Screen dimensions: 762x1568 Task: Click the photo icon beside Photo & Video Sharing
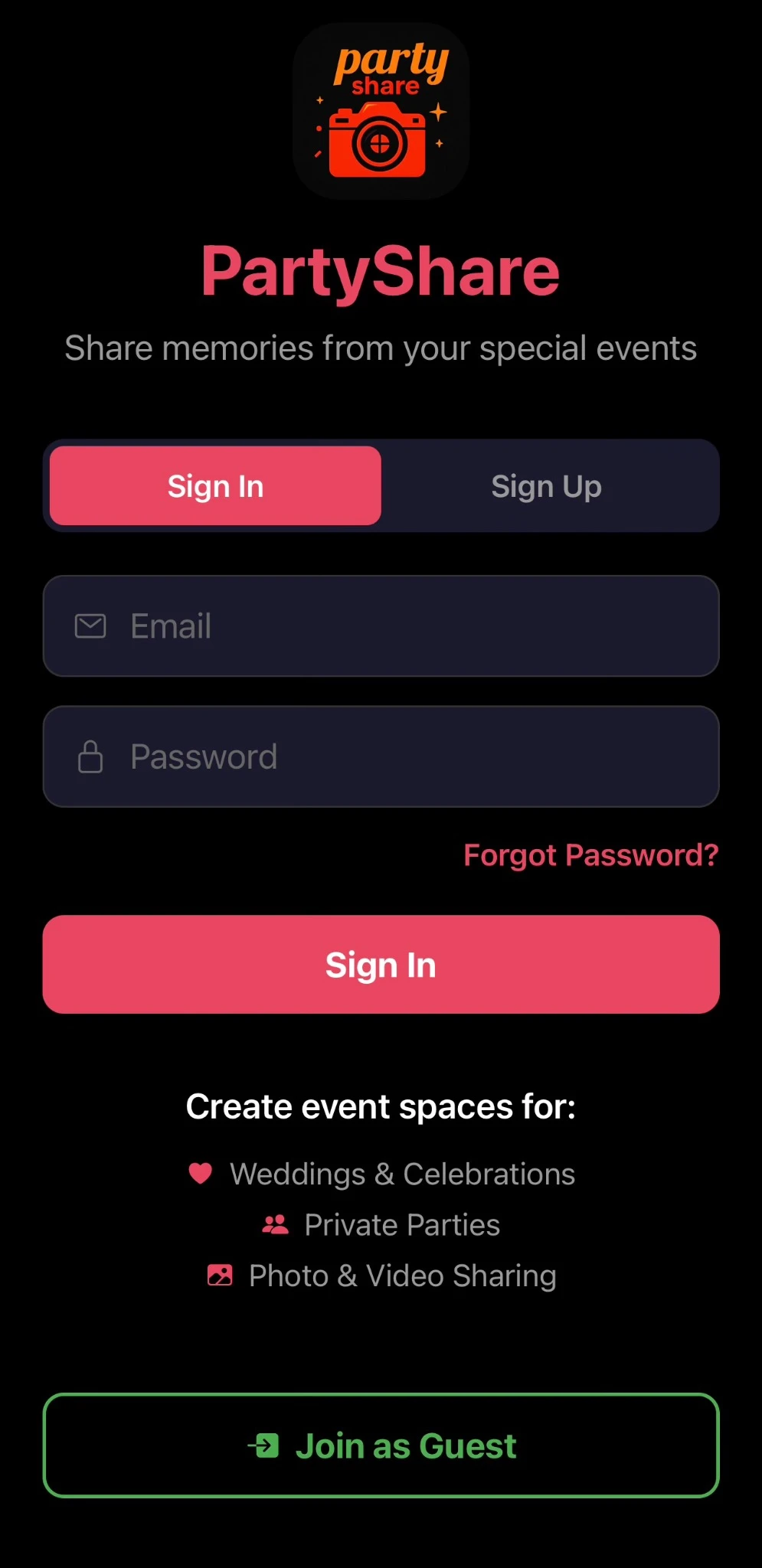pyautogui.click(x=220, y=1274)
